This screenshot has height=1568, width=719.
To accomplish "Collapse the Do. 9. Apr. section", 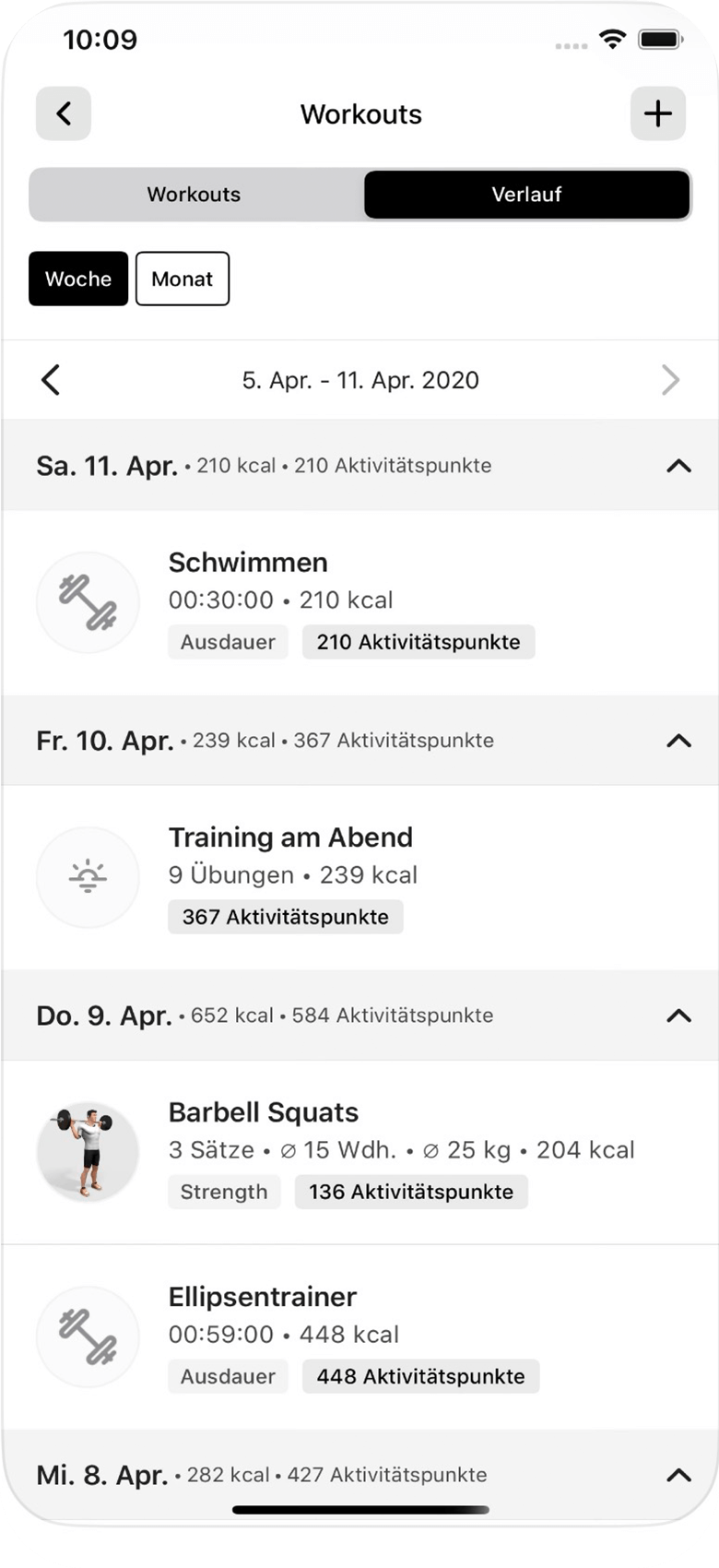I will click(678, 1016).
